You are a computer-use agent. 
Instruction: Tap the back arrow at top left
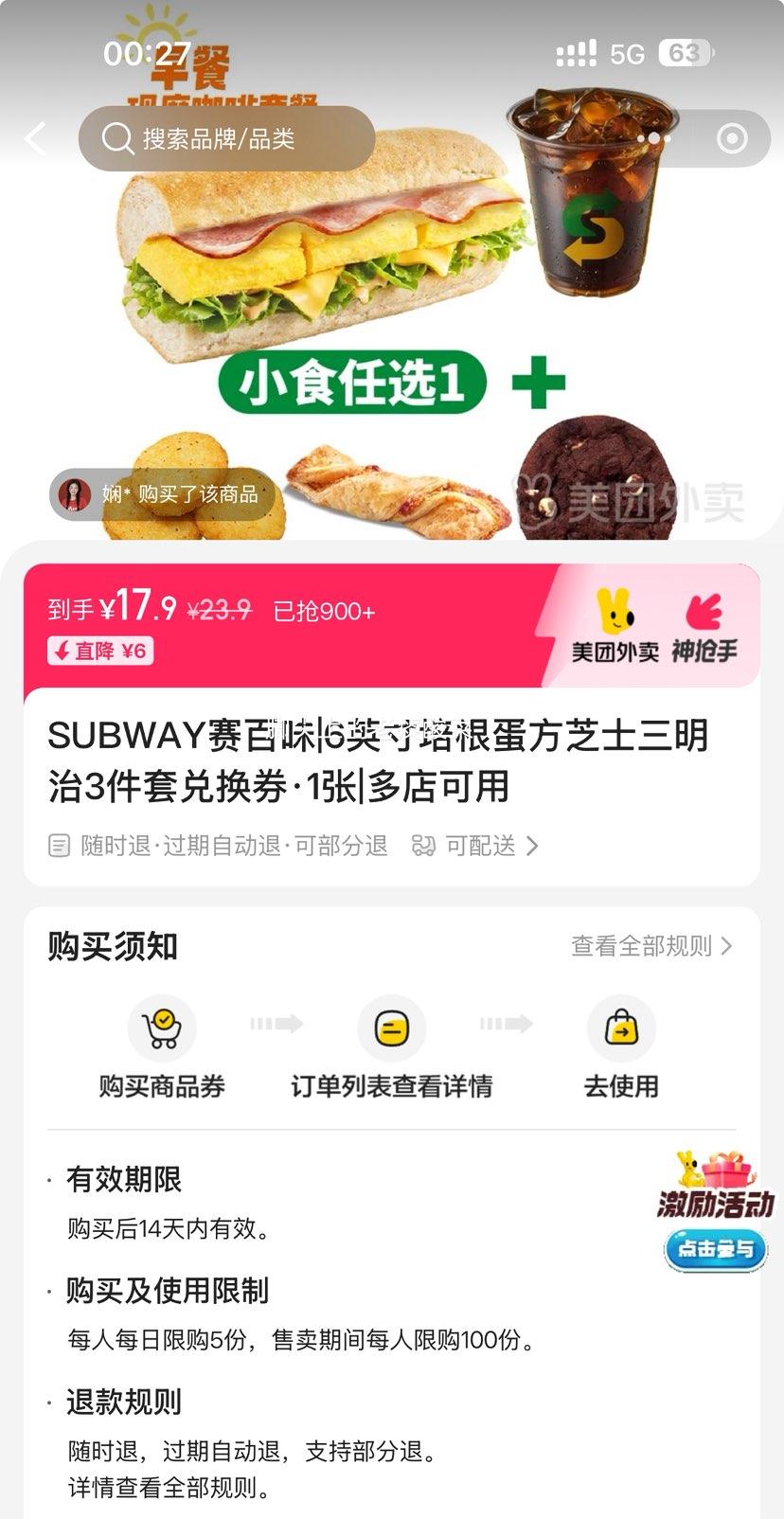(35, 138)
